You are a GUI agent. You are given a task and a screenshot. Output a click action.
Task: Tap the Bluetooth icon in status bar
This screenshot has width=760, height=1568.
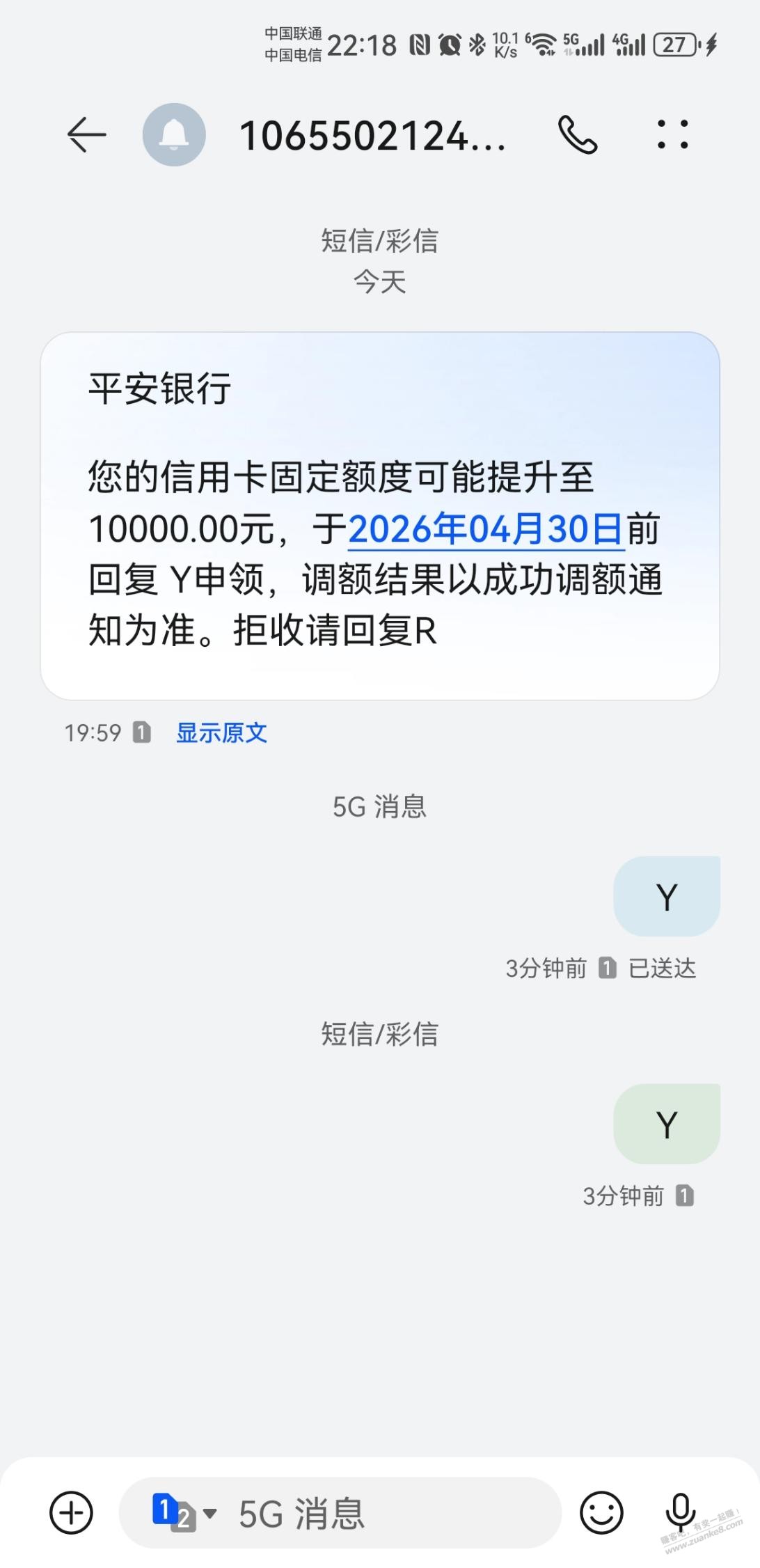tap(477, 44)
